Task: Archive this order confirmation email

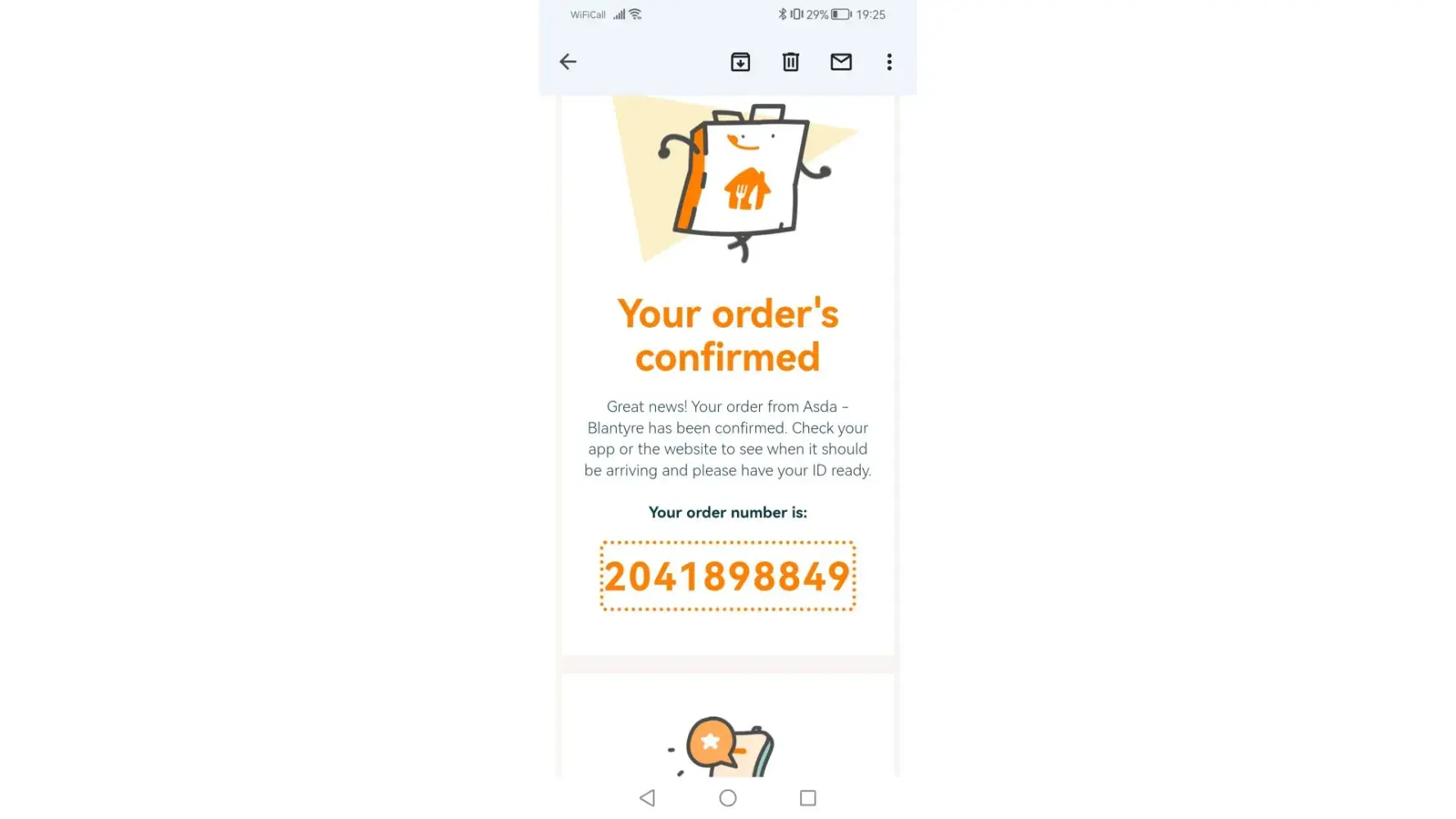Action: (740, 62)
